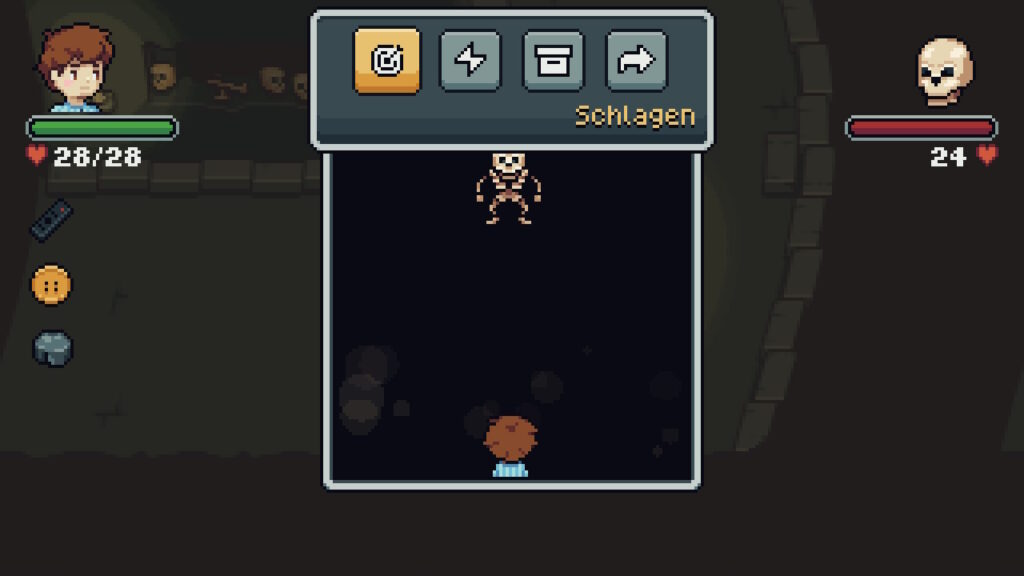Image resolution: width=1024 pixels, height=576 pixels.
Task: Select the Schlagen attack action
Action: pyautogui.click(x=386, y=61)
